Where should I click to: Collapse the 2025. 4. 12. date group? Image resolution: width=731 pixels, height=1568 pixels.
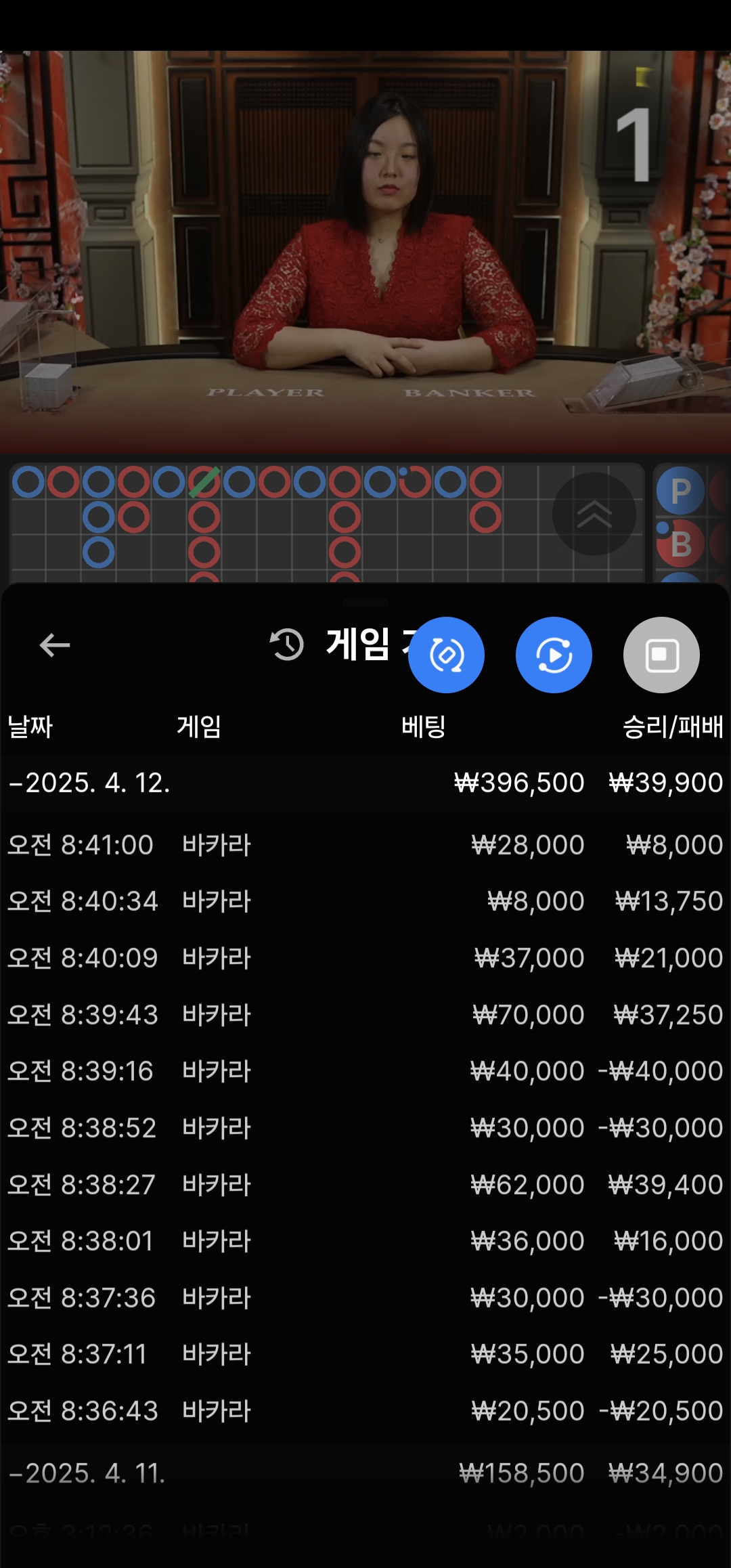(x=365, y=783)
